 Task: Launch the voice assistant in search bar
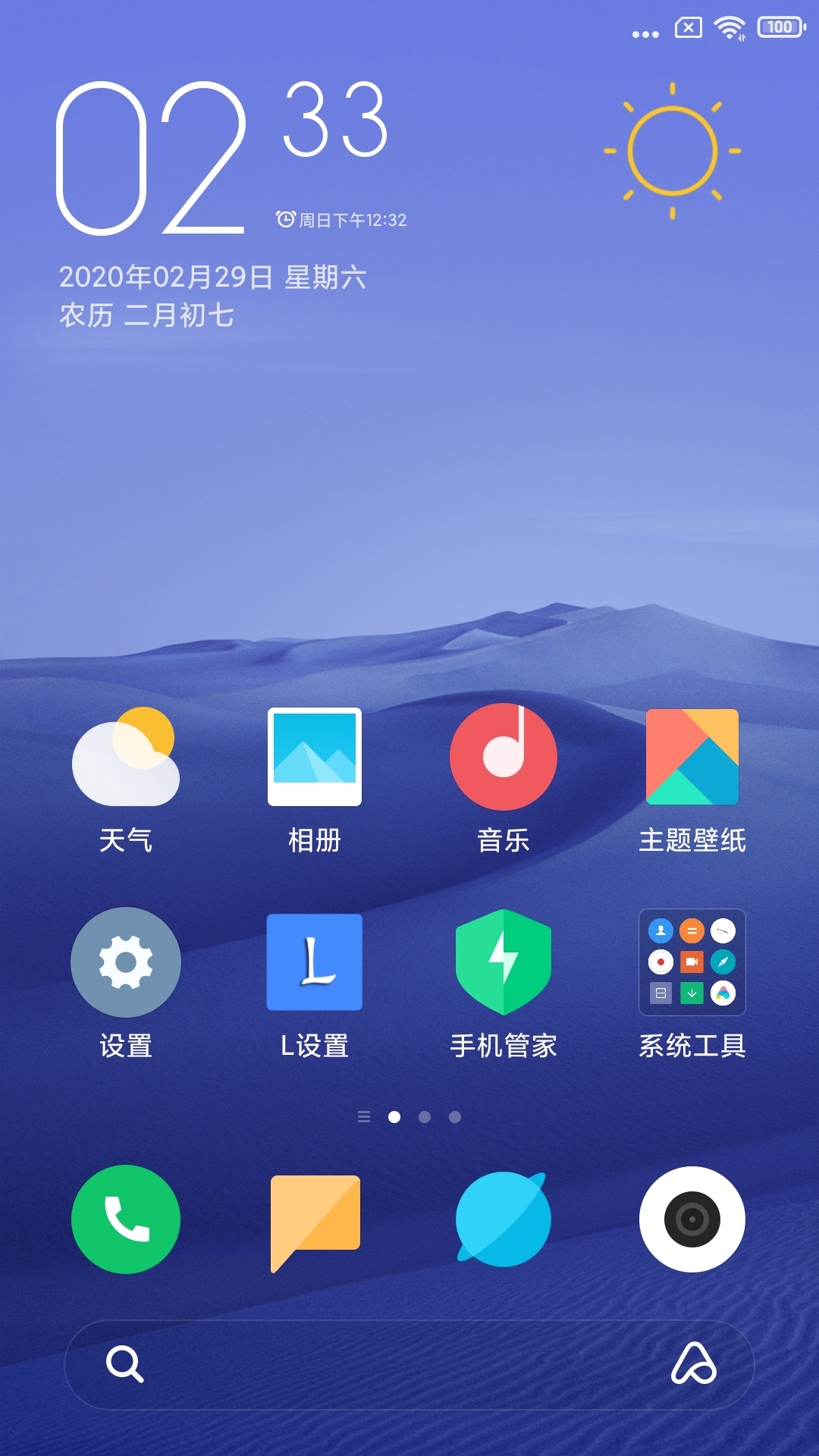click(x=693, y=1364)
